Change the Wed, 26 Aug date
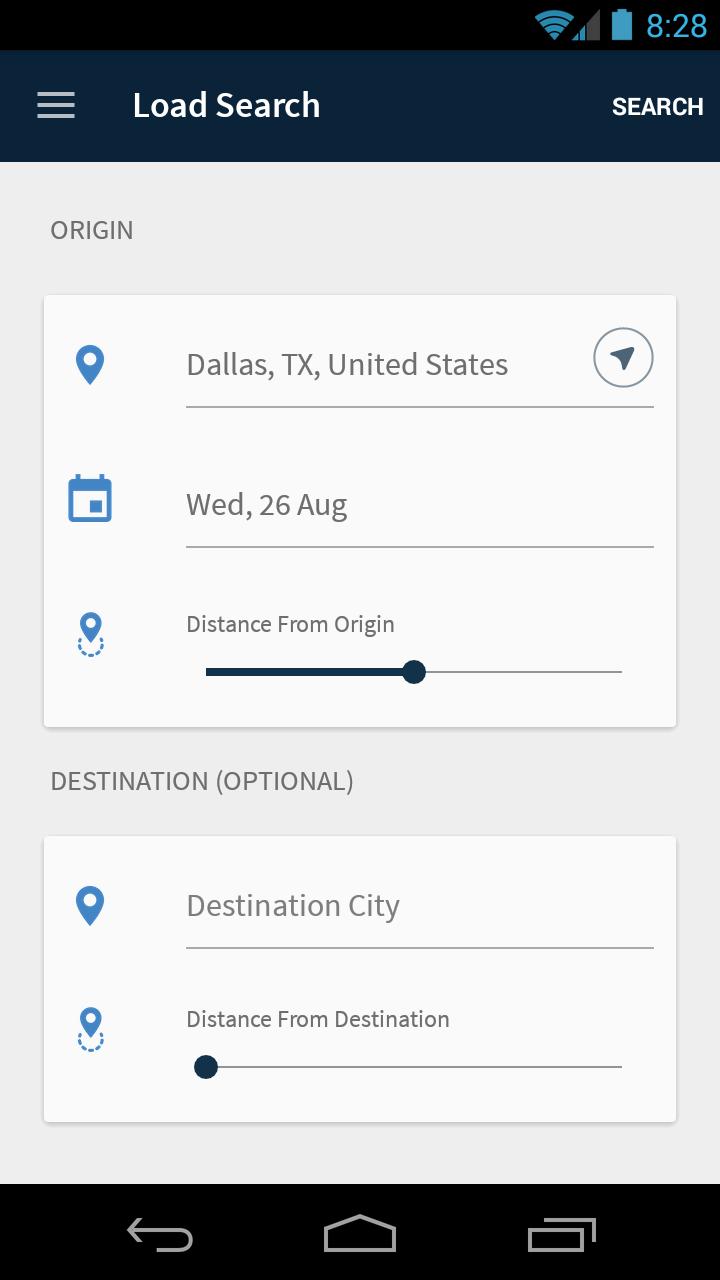The image size is (720, 1280). click(x=418, y=505)
